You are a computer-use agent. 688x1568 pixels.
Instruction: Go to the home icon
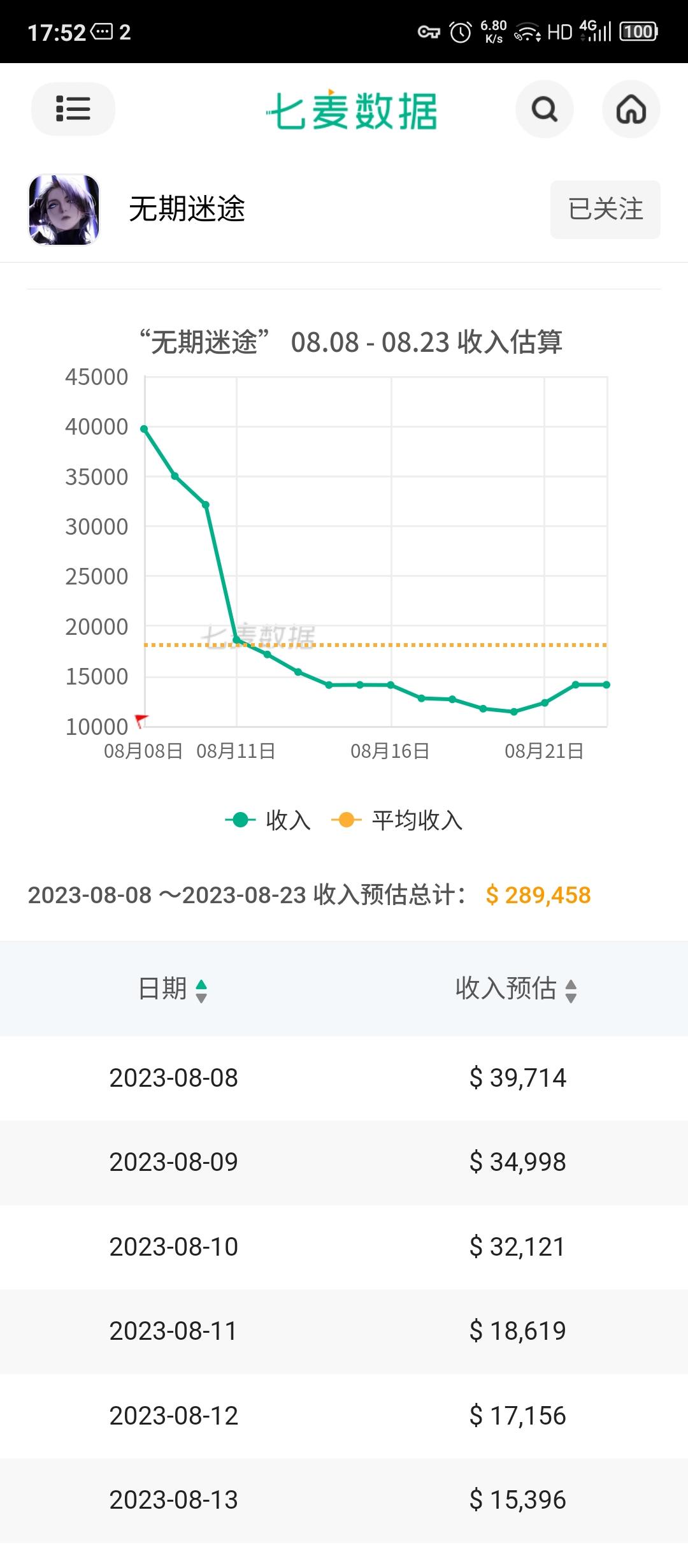[x=631, y=109]
